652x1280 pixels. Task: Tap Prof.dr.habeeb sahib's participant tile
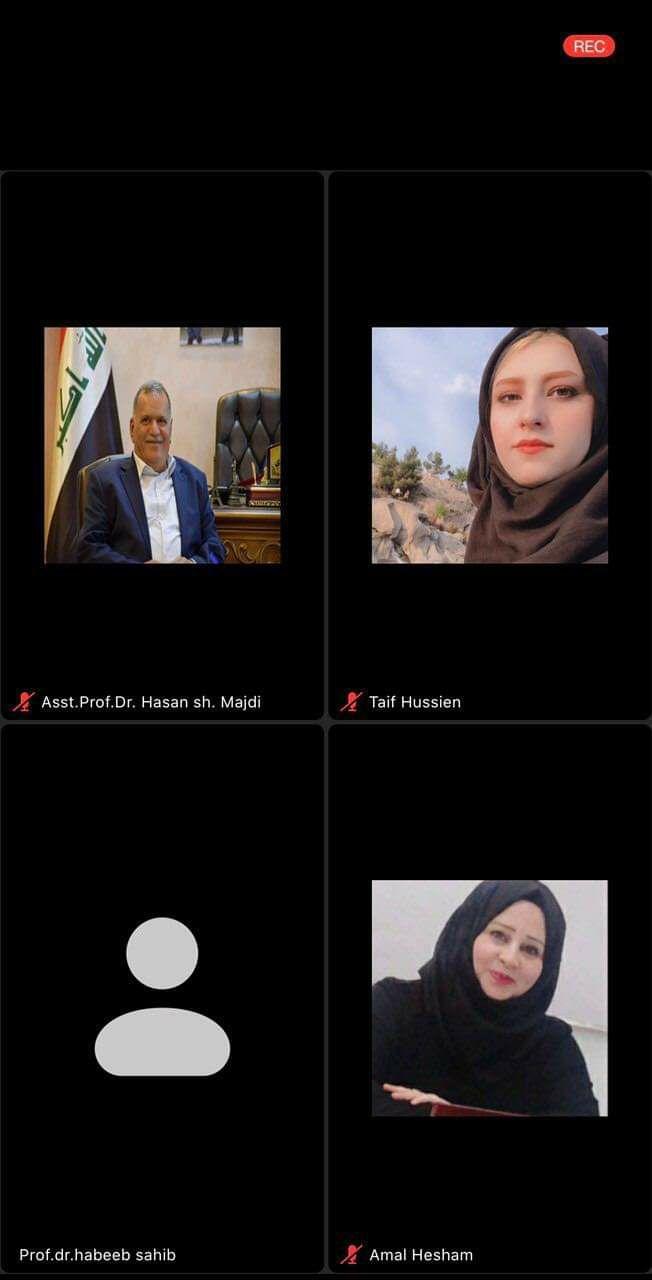(162, 997)
